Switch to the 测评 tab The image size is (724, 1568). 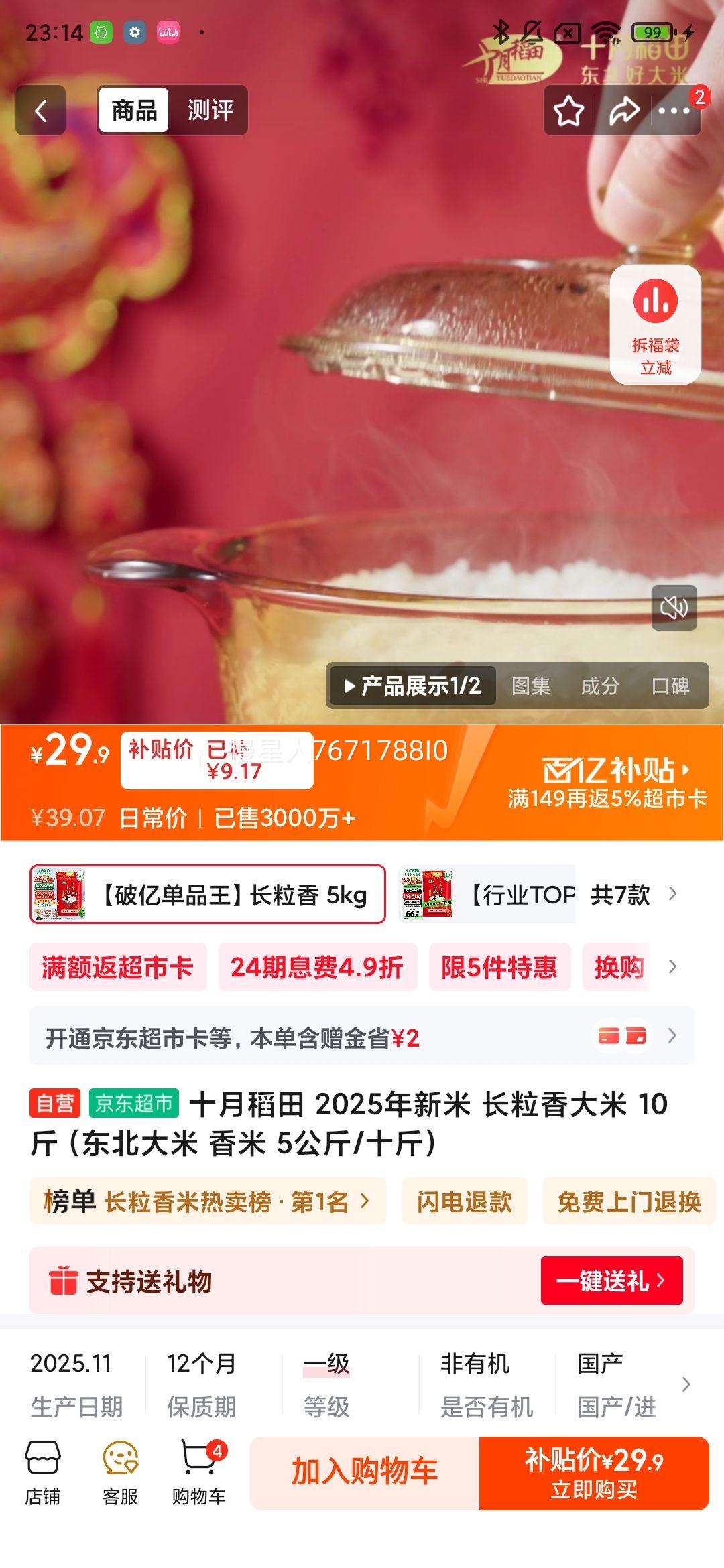click(x=210, y=111)
